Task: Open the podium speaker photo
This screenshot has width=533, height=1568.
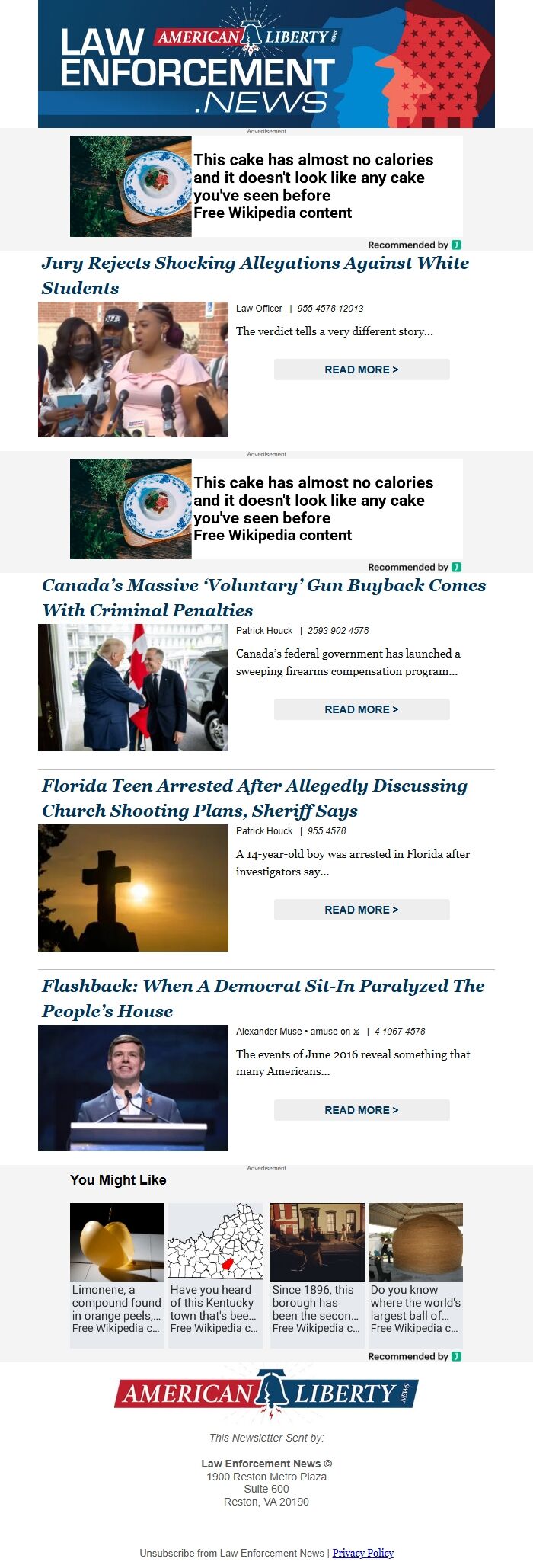Action: 133,1088
